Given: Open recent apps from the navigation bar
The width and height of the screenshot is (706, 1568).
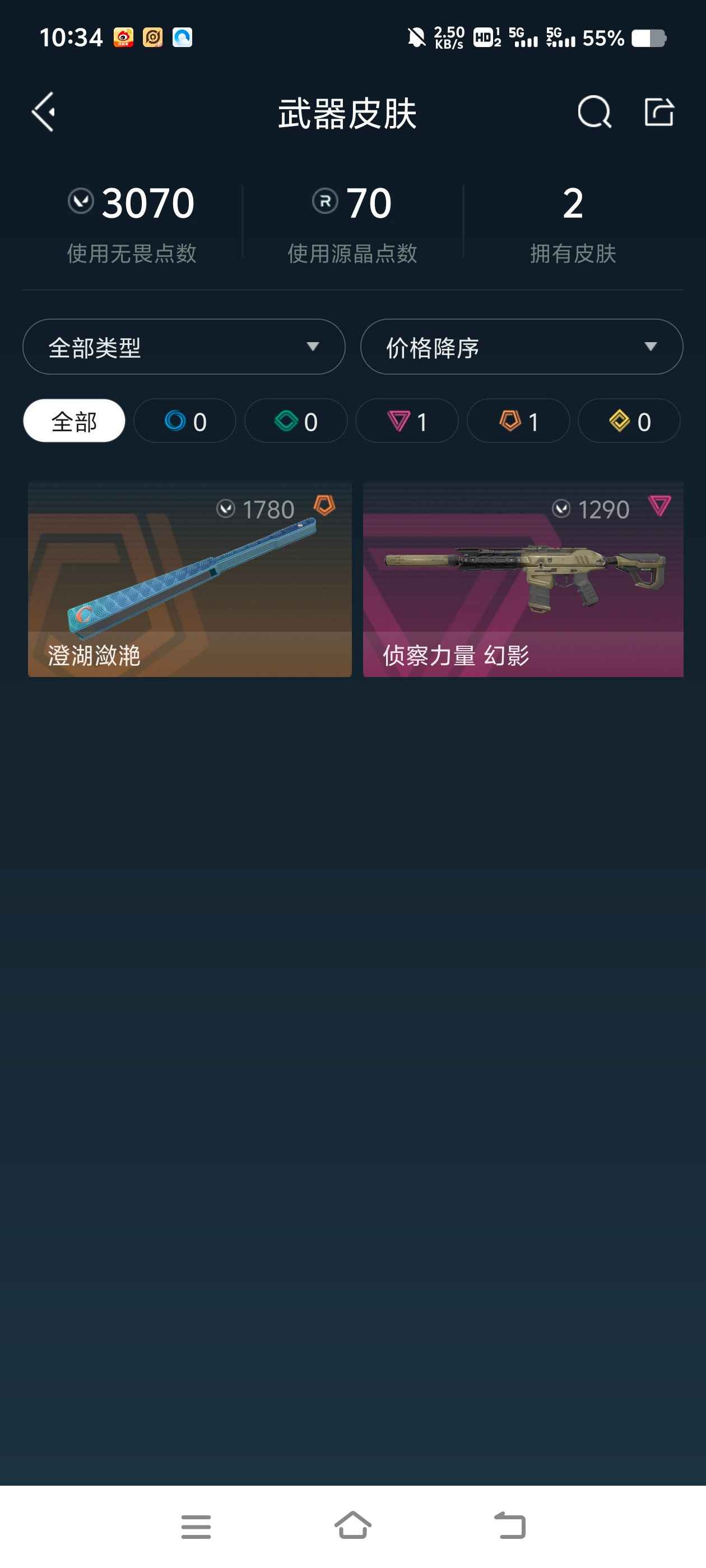Looking at the screenshot, I should tap(196, 1526).
